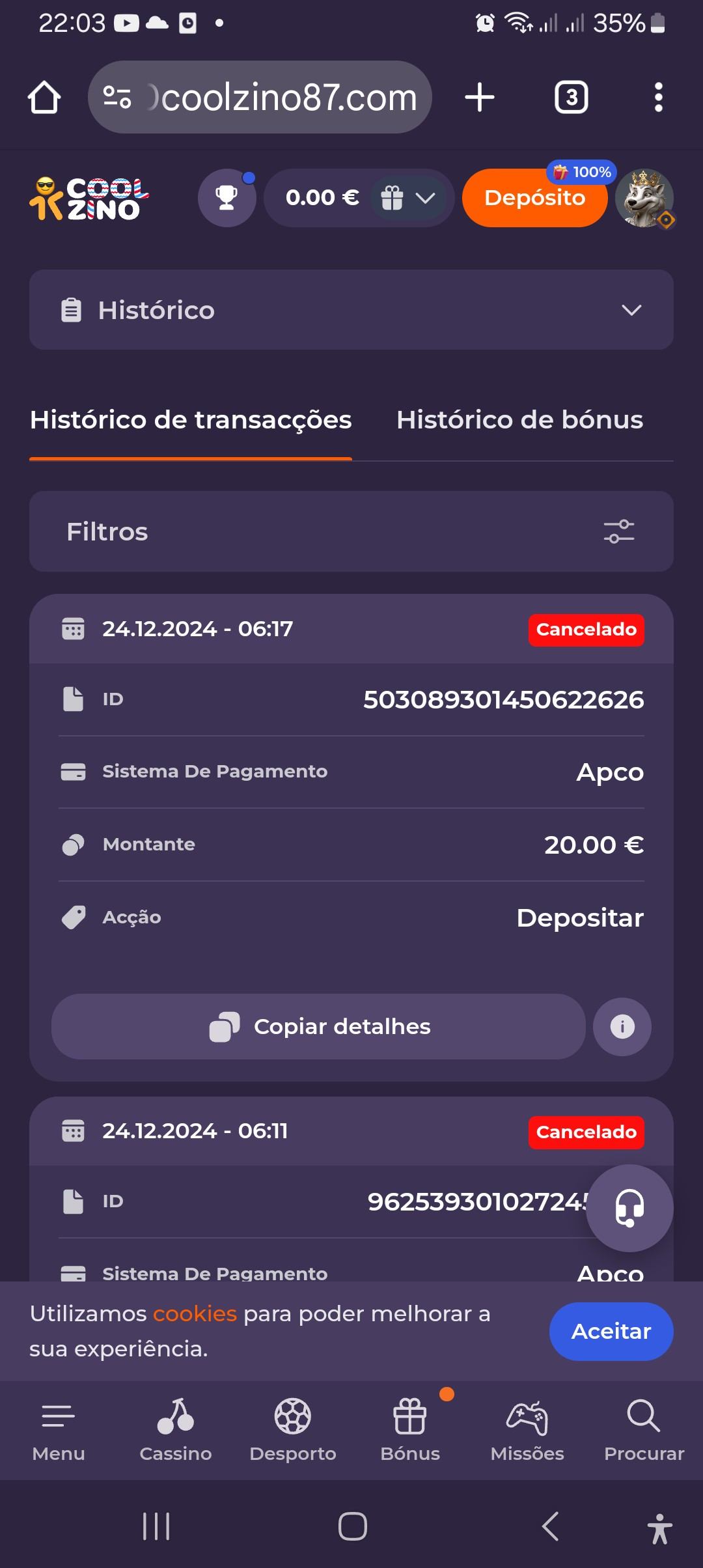703x1568 pixels.
Task: Open the trophy tournaments icon
Action: 227,197
